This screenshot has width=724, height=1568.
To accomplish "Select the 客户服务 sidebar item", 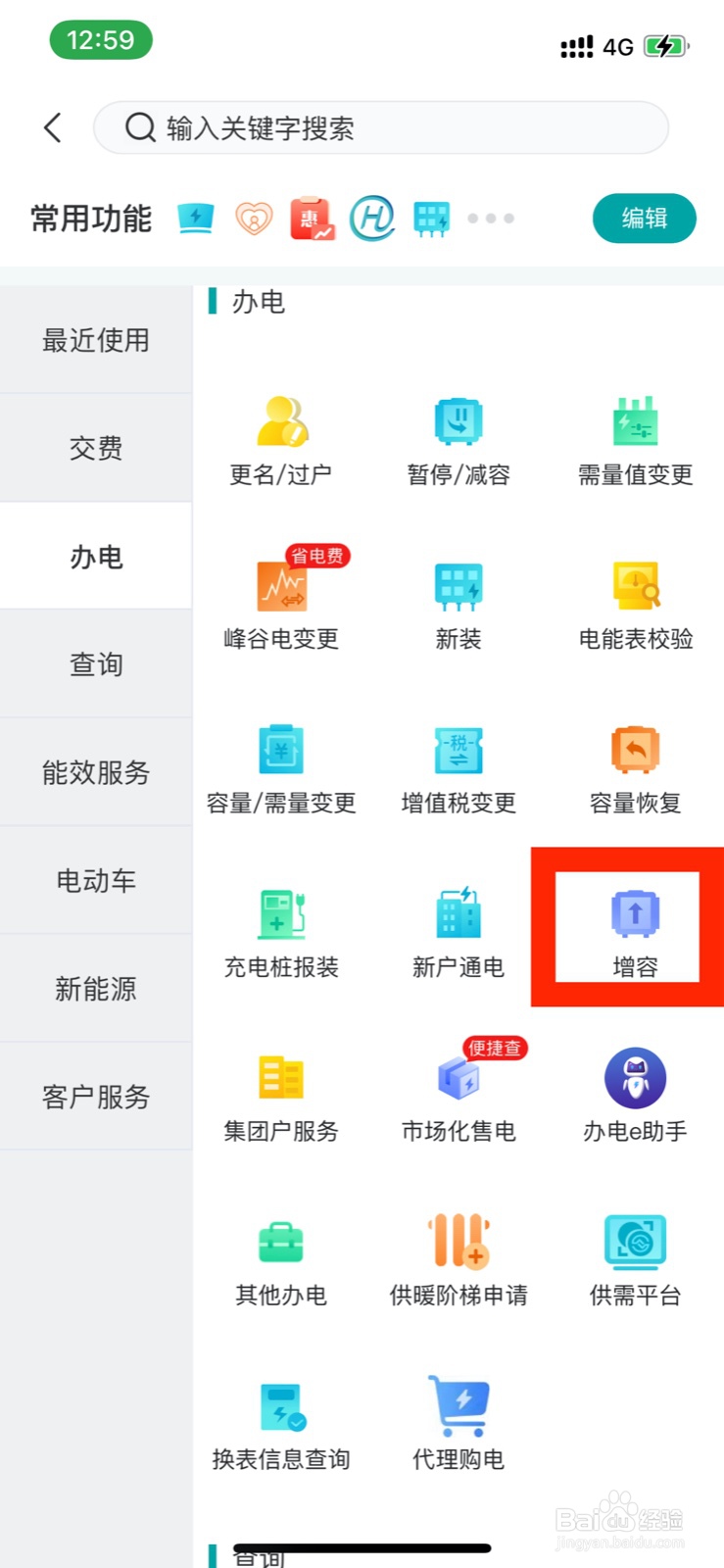I will [x=95, y=1097].
